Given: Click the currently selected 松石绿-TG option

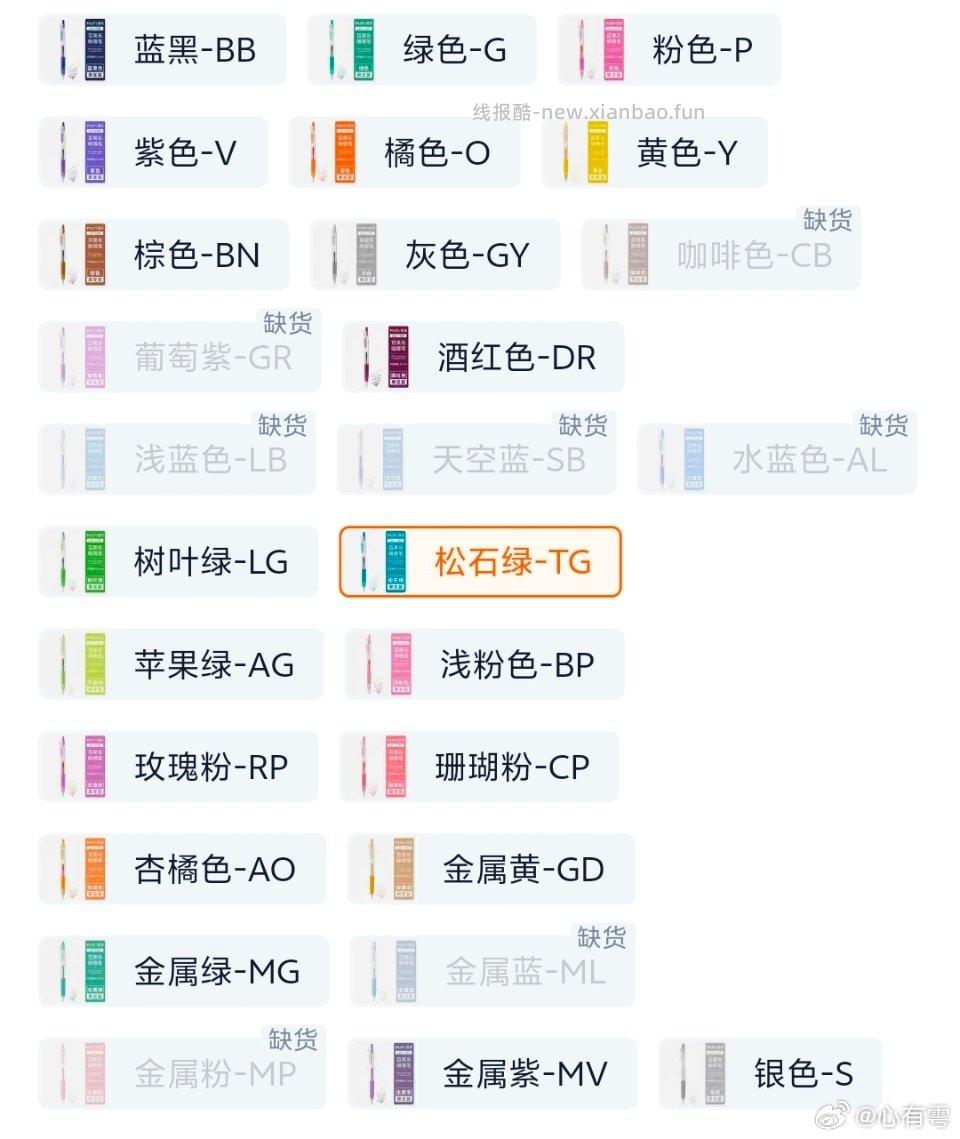Looking at the screenshot, I should tap(480, 562).
